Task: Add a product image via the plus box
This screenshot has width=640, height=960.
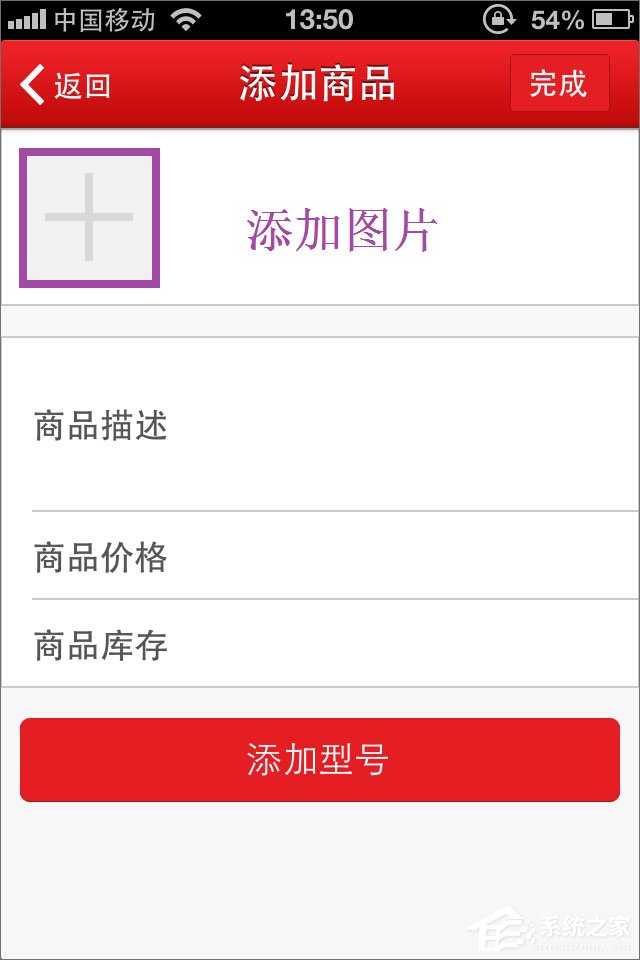Action: (89, 217)
